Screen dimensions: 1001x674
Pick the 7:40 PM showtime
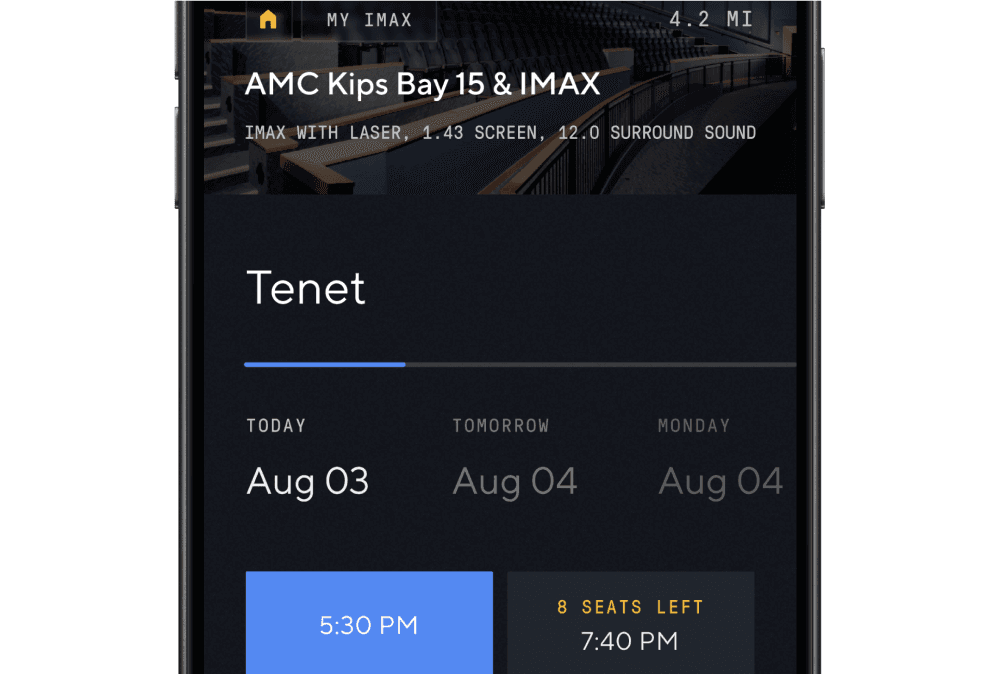[x=630, y=625]
